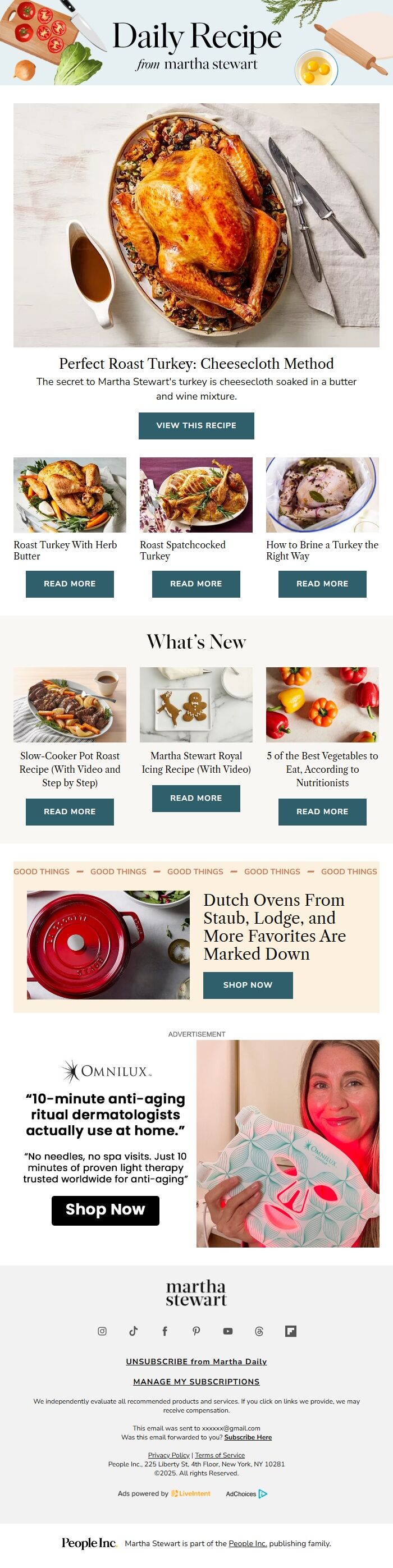Open Manage My Subscriptions link
The height and width of the screenshot is (1568, 393).
pyautogui.click(x=196, y=1382)
